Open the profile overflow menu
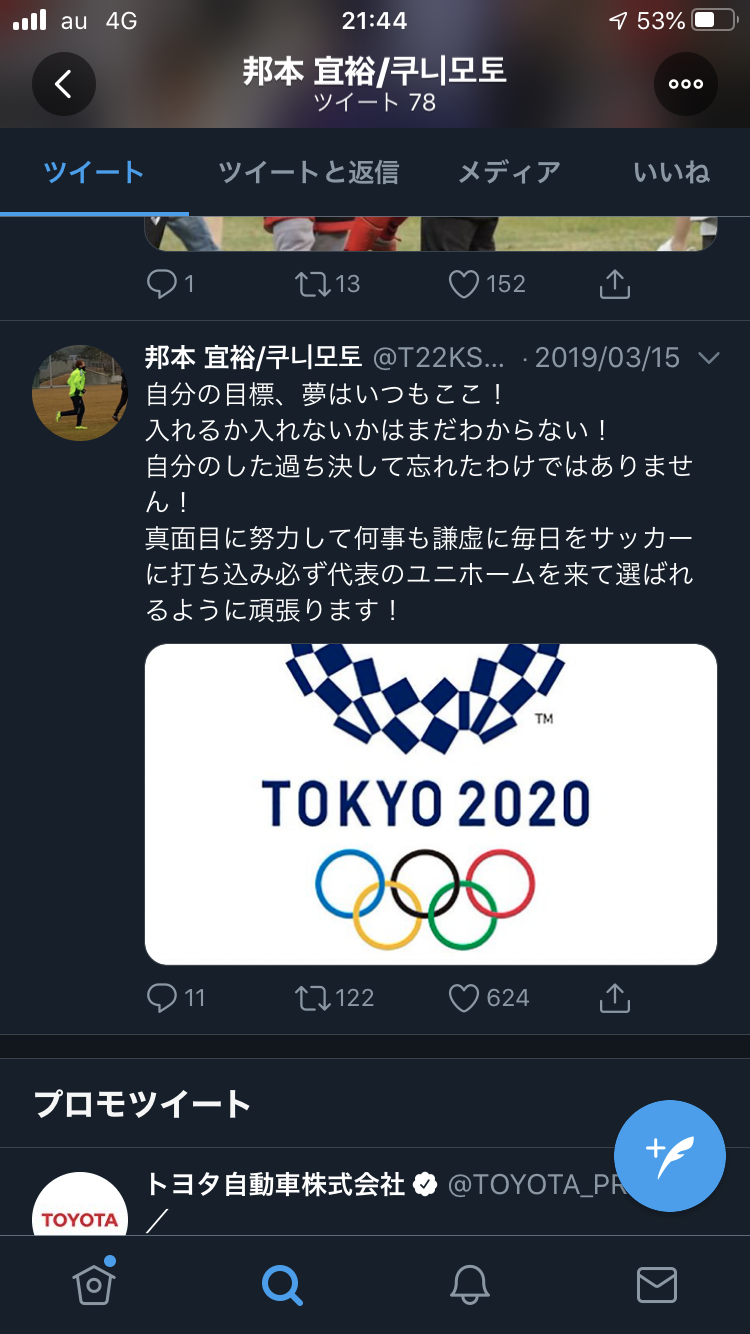Image resolution: width=750 pixels, height=1334 pixels. click(686, 84)
